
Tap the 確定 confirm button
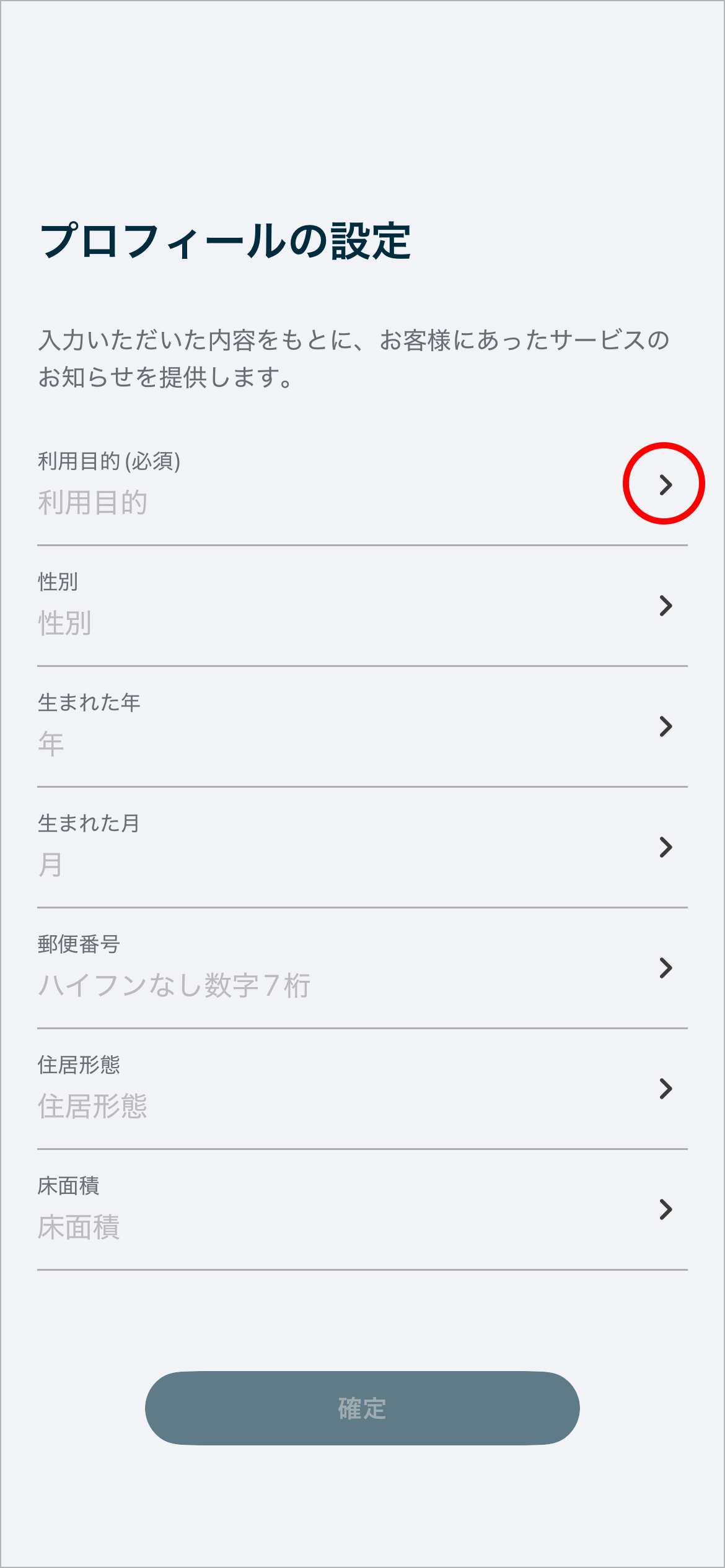[362, 1408]
